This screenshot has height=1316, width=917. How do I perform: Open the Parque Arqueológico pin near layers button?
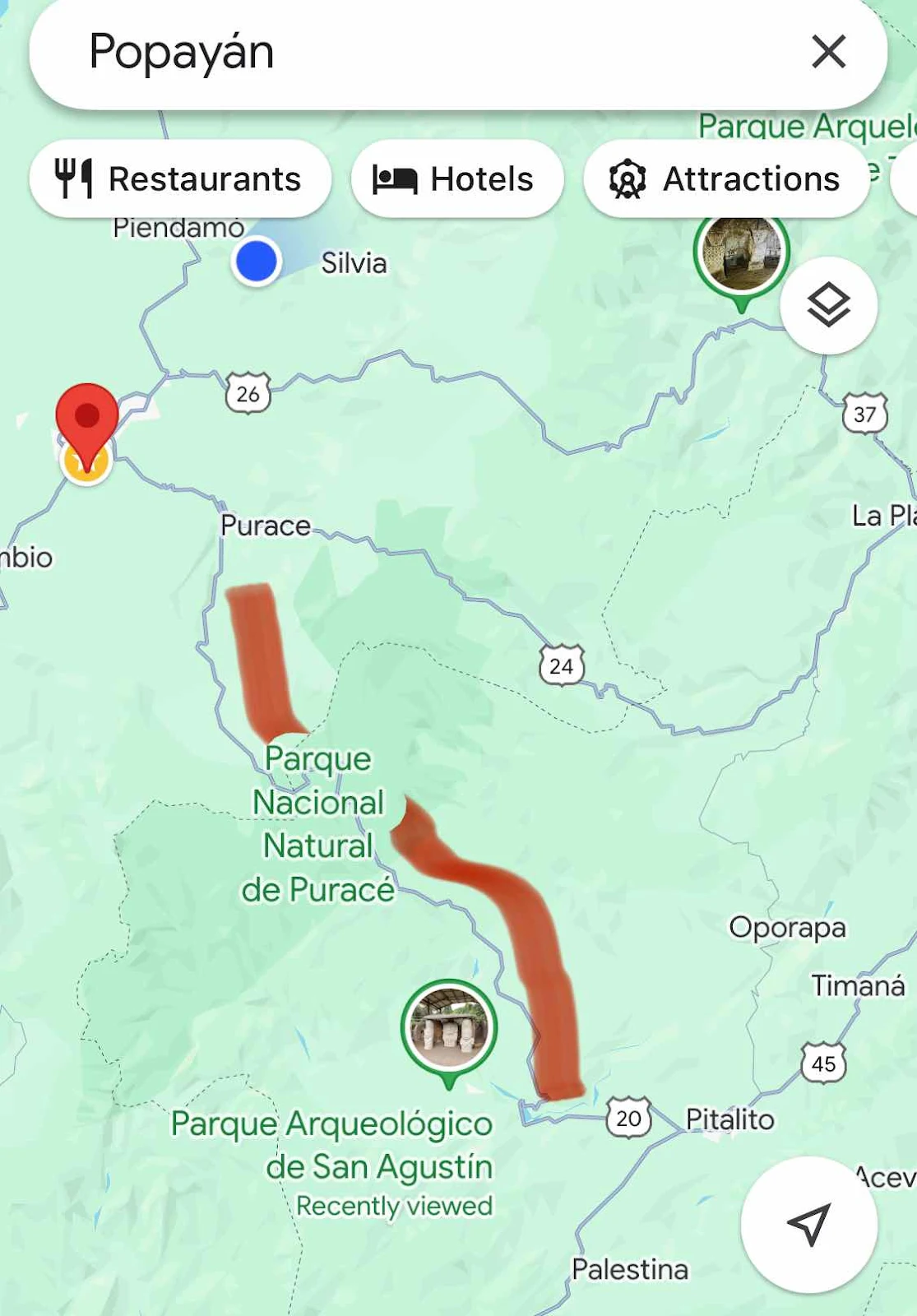(x=740, y=255)
